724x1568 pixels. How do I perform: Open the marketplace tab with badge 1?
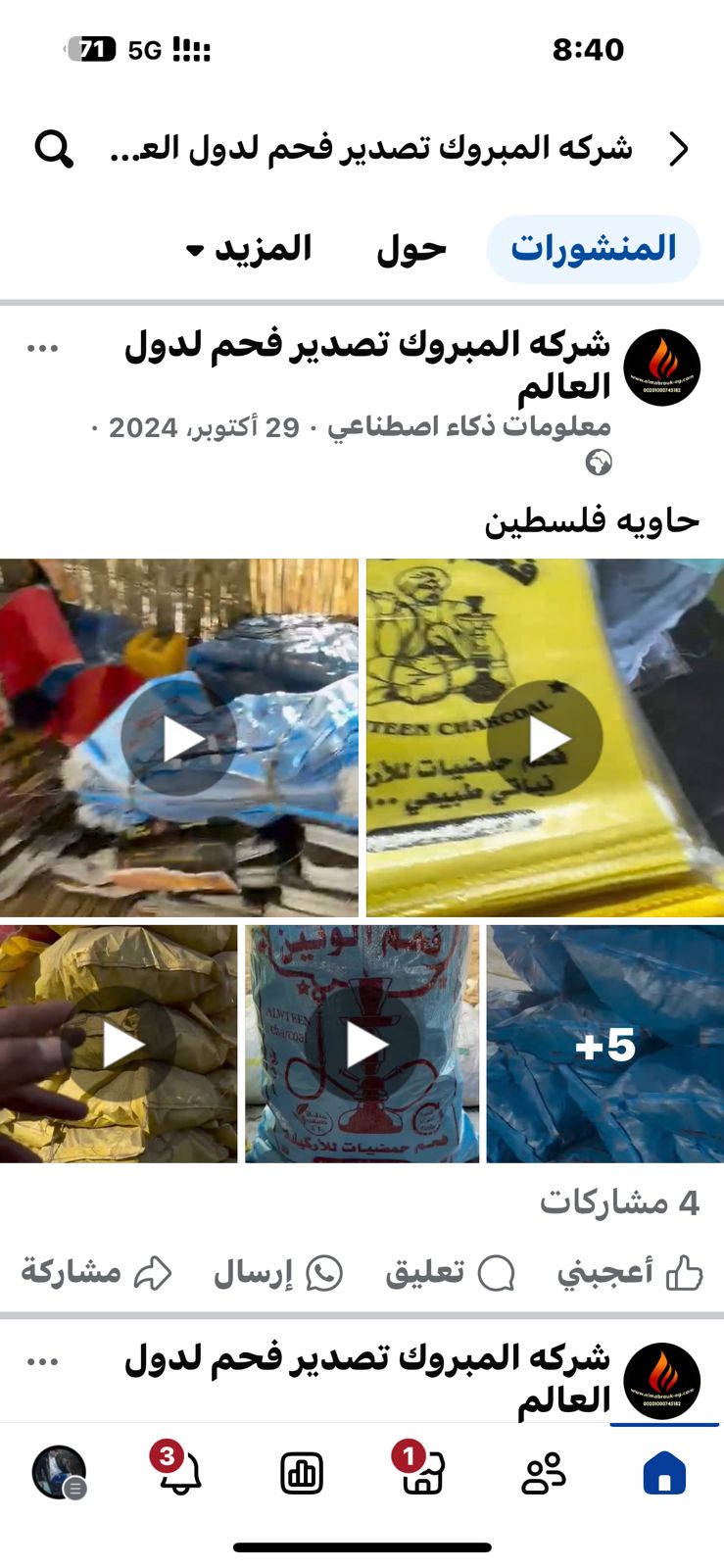click(x=421, y=1470)
